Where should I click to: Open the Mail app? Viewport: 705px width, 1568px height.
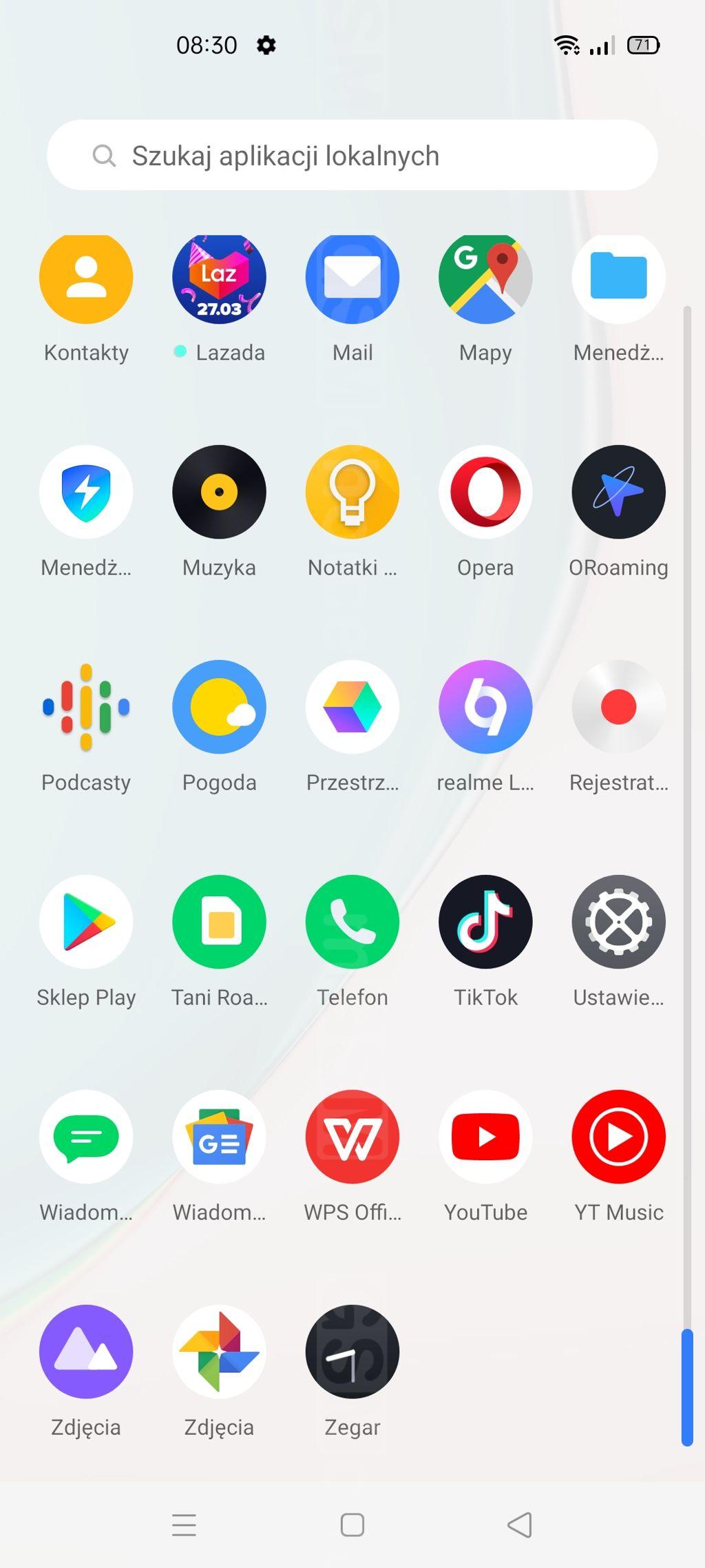pyautogui.click(x=352, y=278)
